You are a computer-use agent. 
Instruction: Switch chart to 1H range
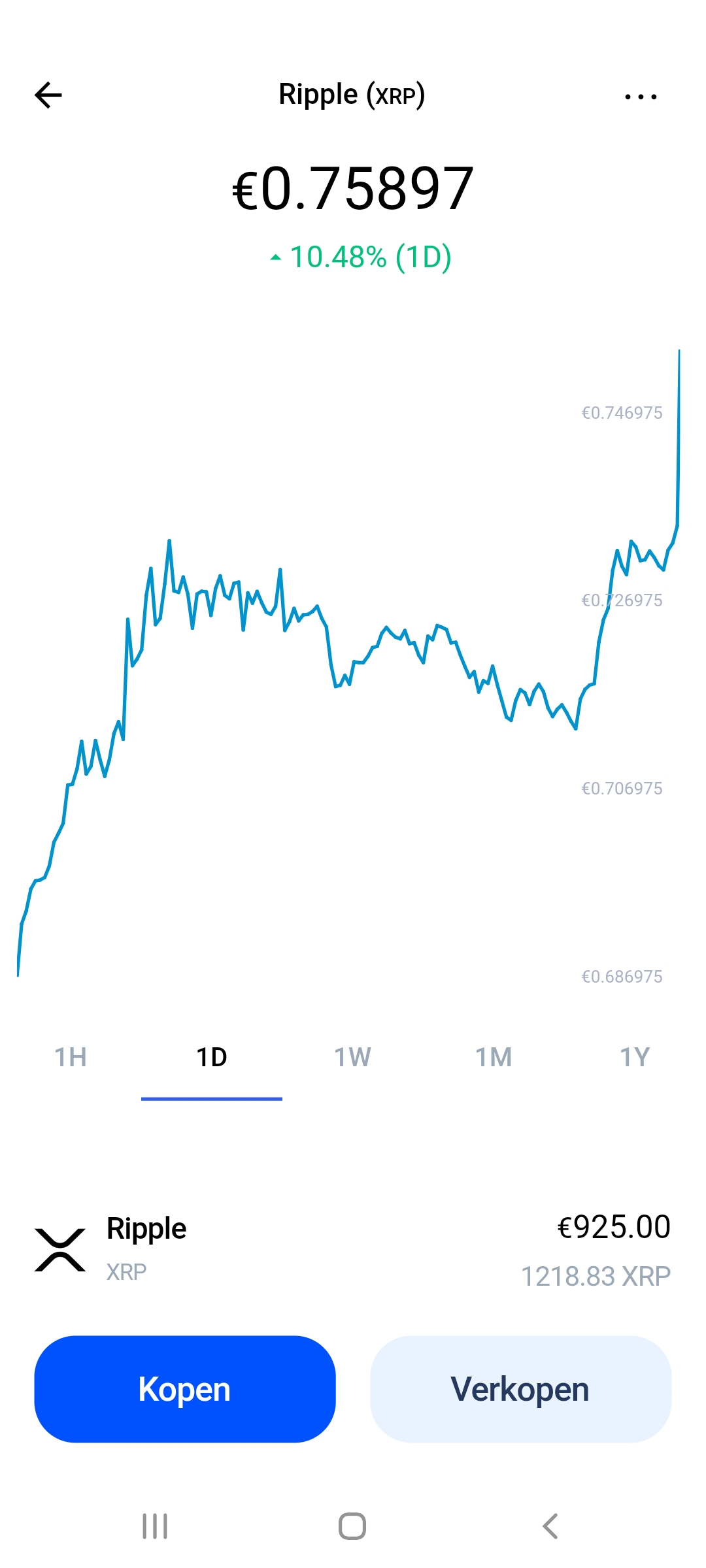(71, 1057)
